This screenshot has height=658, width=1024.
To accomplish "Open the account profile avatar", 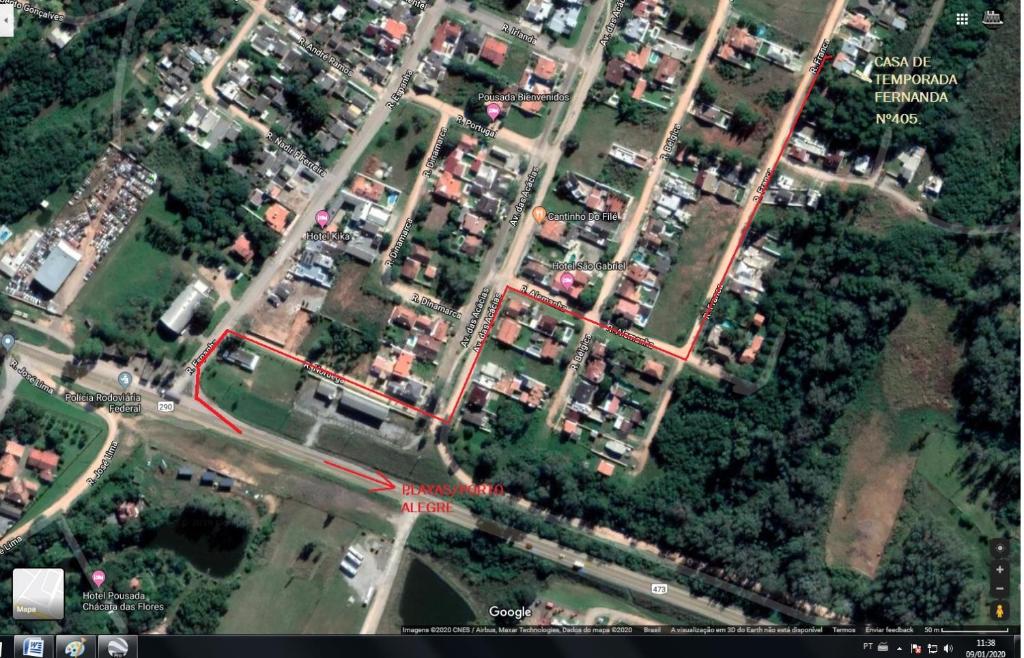I will 995,19.
